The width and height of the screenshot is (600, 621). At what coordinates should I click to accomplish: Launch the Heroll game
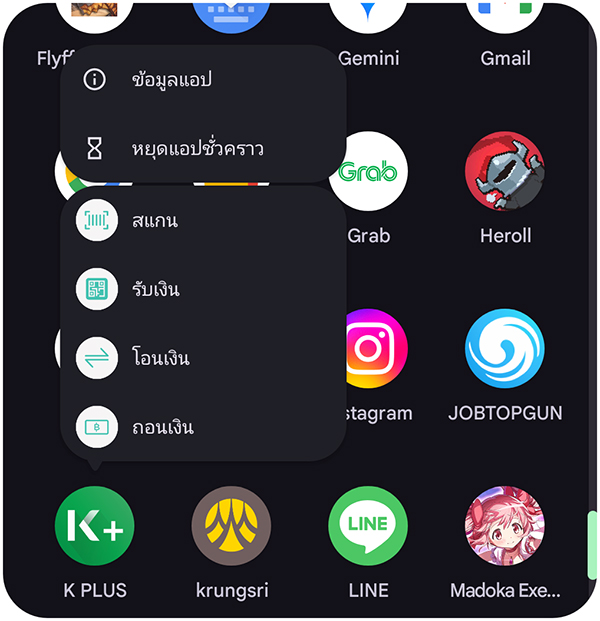505,172
